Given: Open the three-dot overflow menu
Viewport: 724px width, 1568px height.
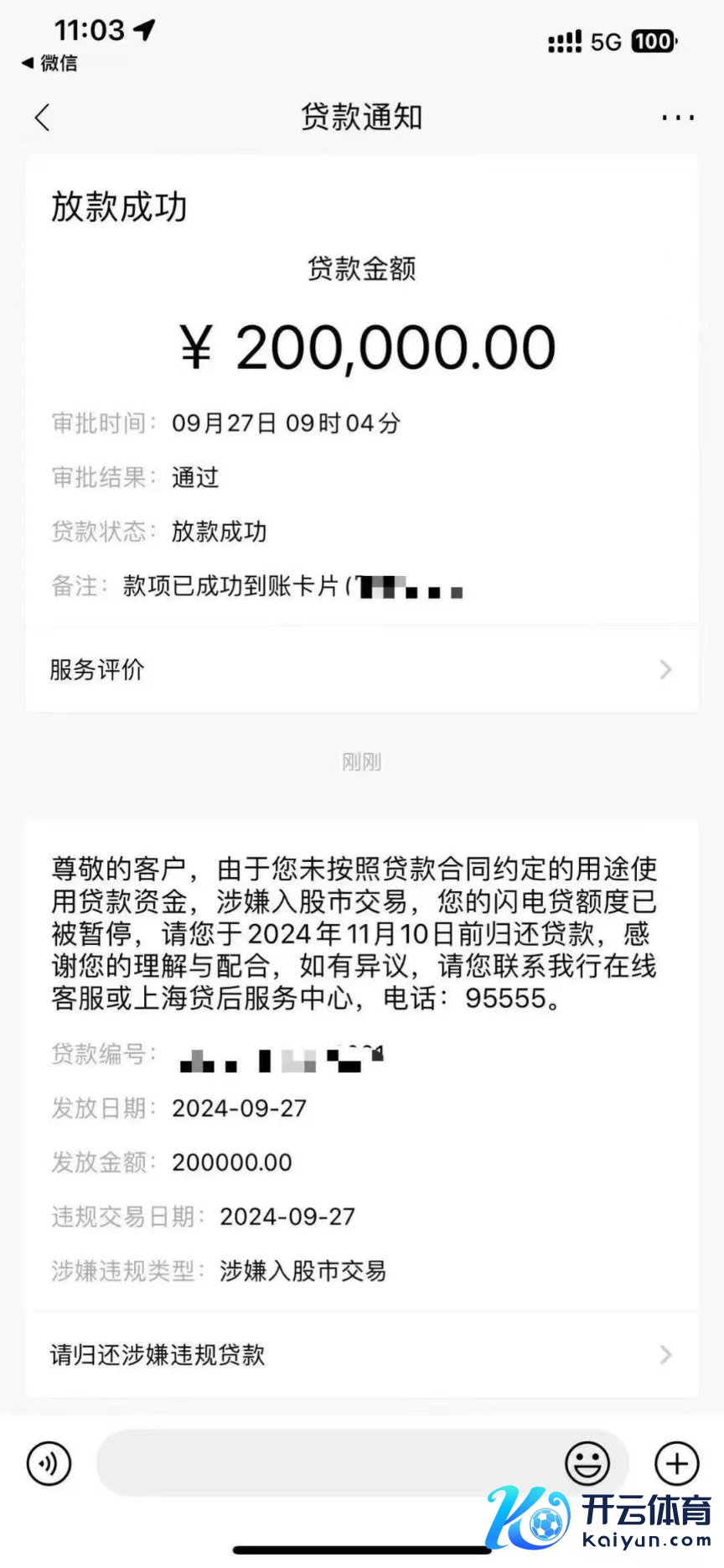Looking at the screenshot, I should [x=677, y=117].
